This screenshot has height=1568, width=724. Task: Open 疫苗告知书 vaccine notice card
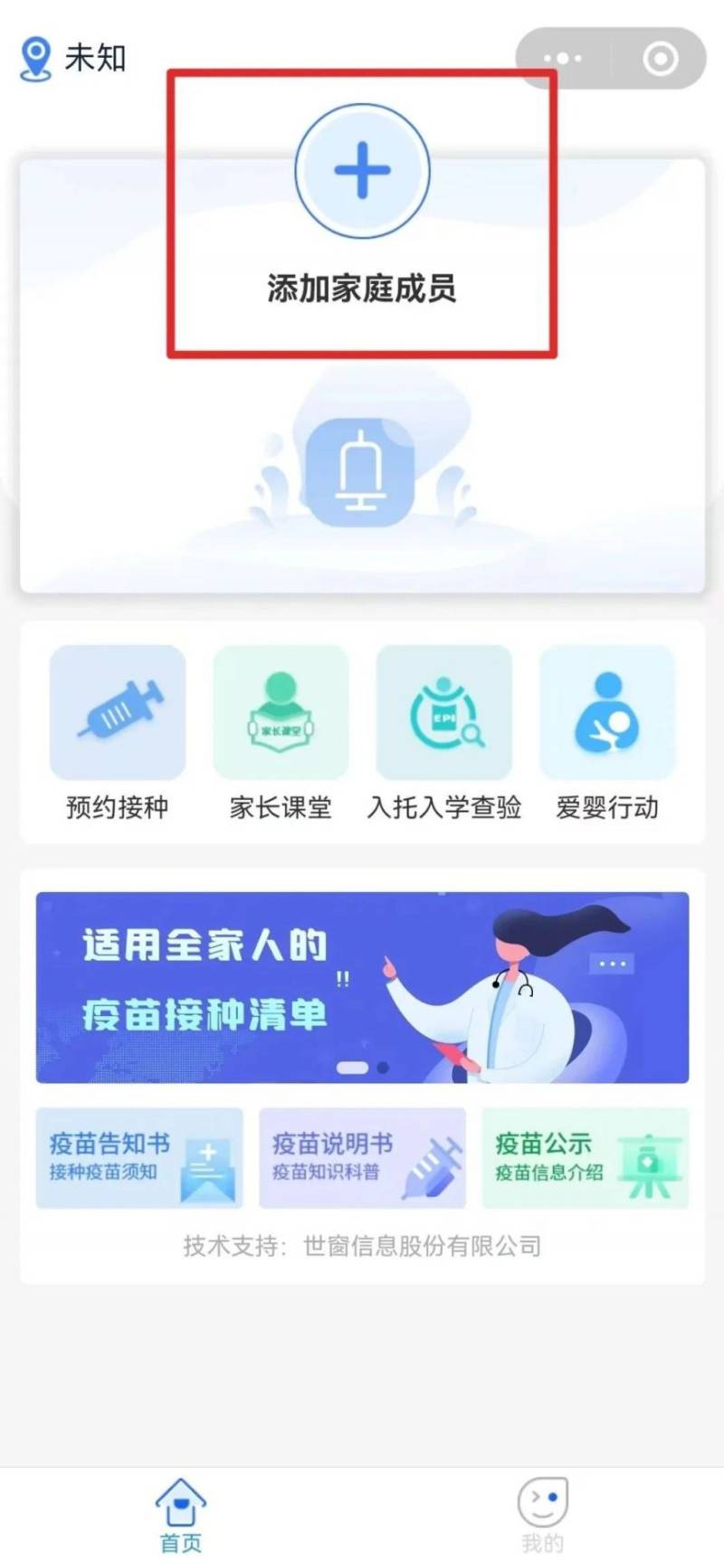pyautogui.click(x=139, y=1157)
